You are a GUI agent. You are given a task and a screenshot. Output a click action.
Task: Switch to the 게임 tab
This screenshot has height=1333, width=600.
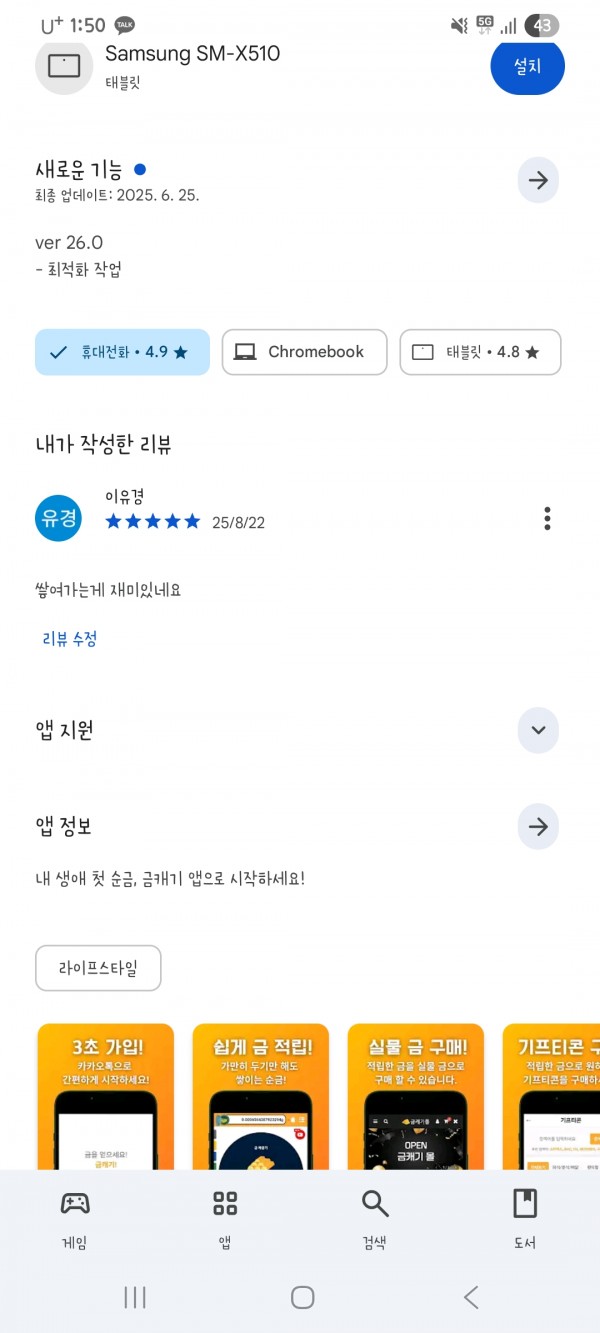click(75, 1220)
